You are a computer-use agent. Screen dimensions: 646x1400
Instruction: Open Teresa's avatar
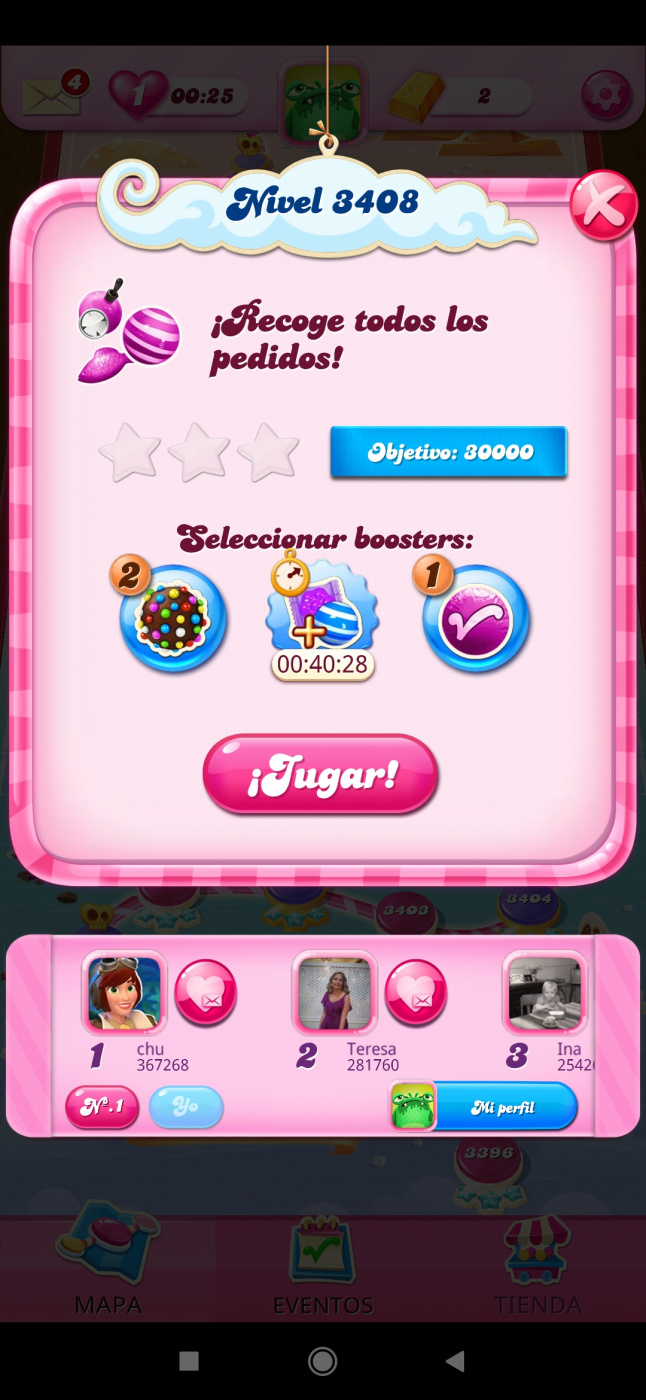[335, 992]
